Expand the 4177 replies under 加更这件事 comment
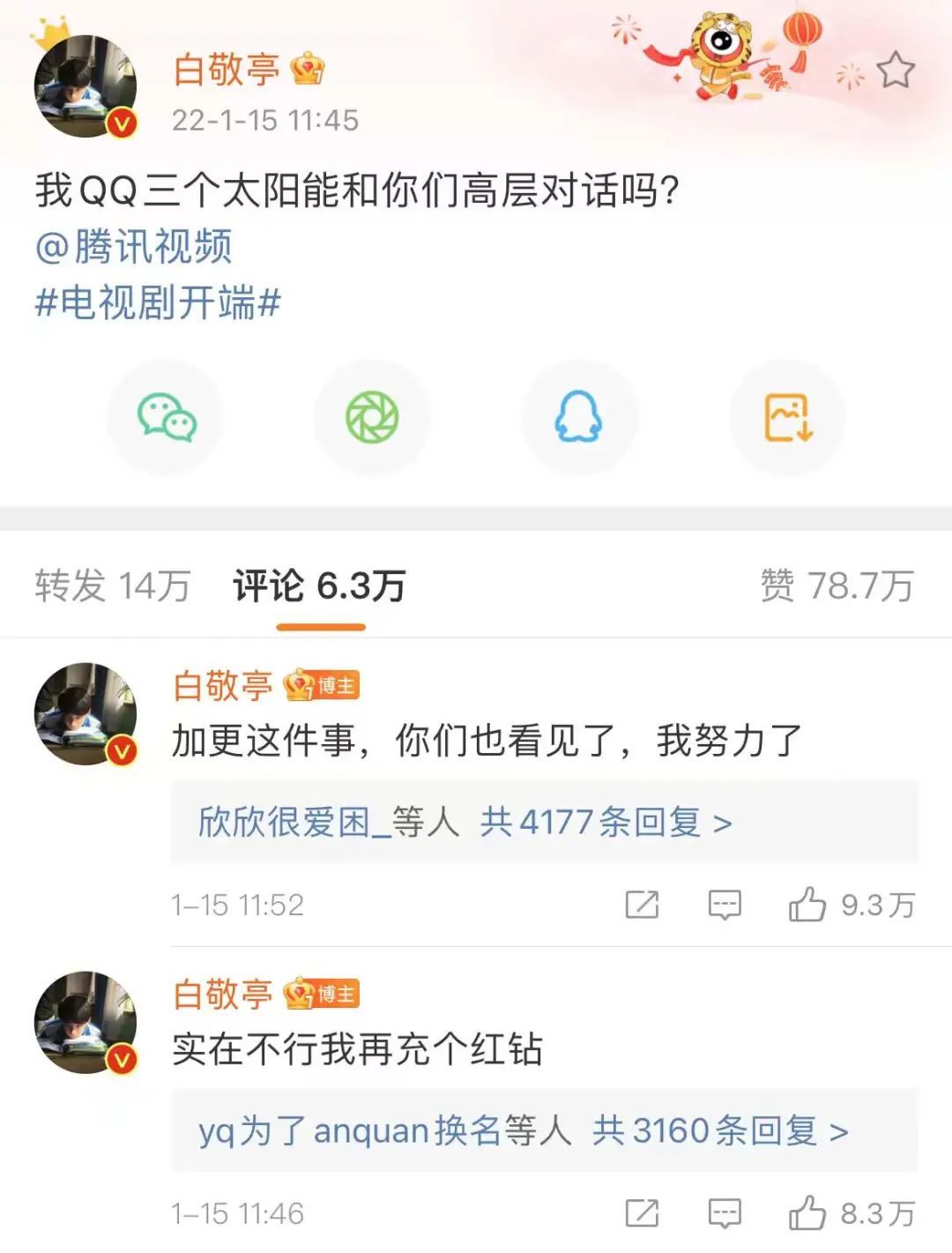Screen dimensions: 952x1253 [544, 822]
